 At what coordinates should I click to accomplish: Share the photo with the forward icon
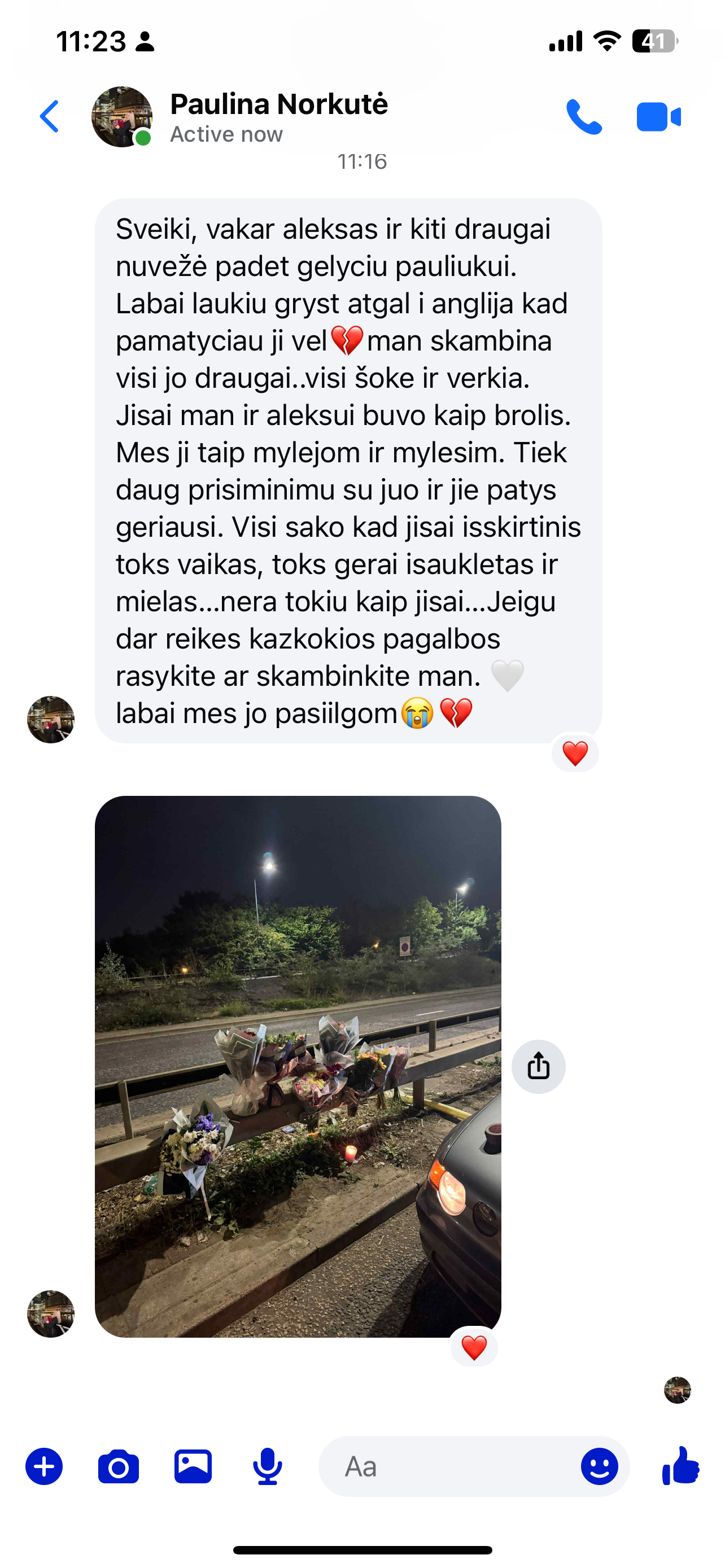(x=538, y=1066)
